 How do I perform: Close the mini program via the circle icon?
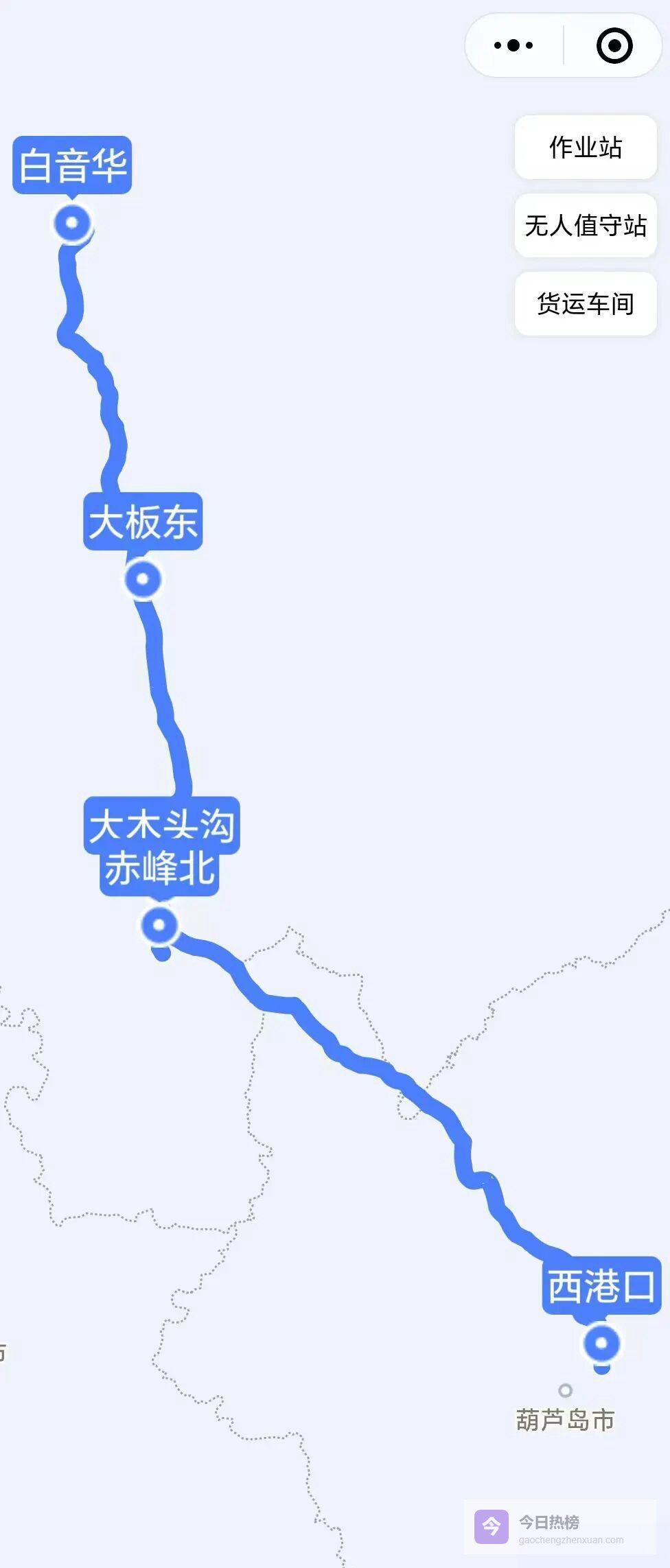point(614,46)
